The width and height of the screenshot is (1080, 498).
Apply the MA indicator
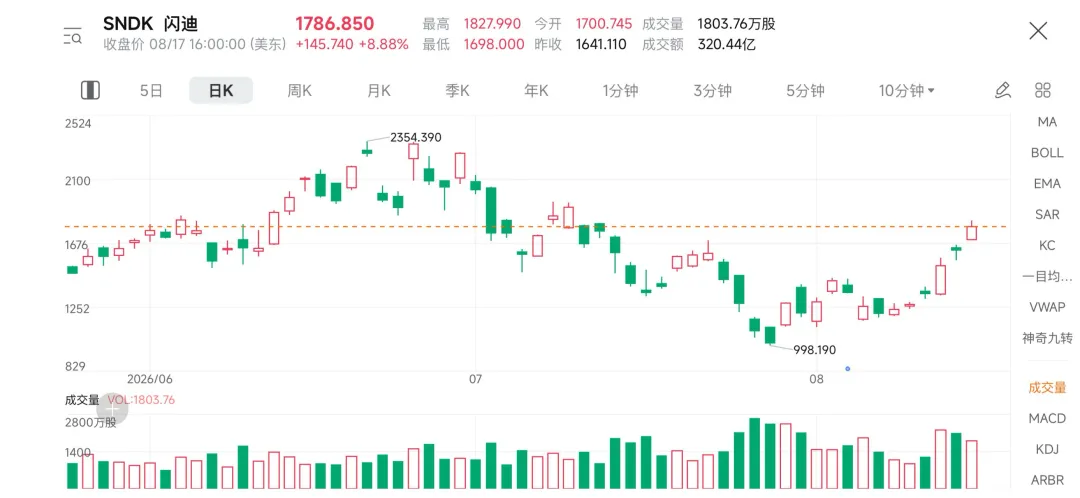1047,122
